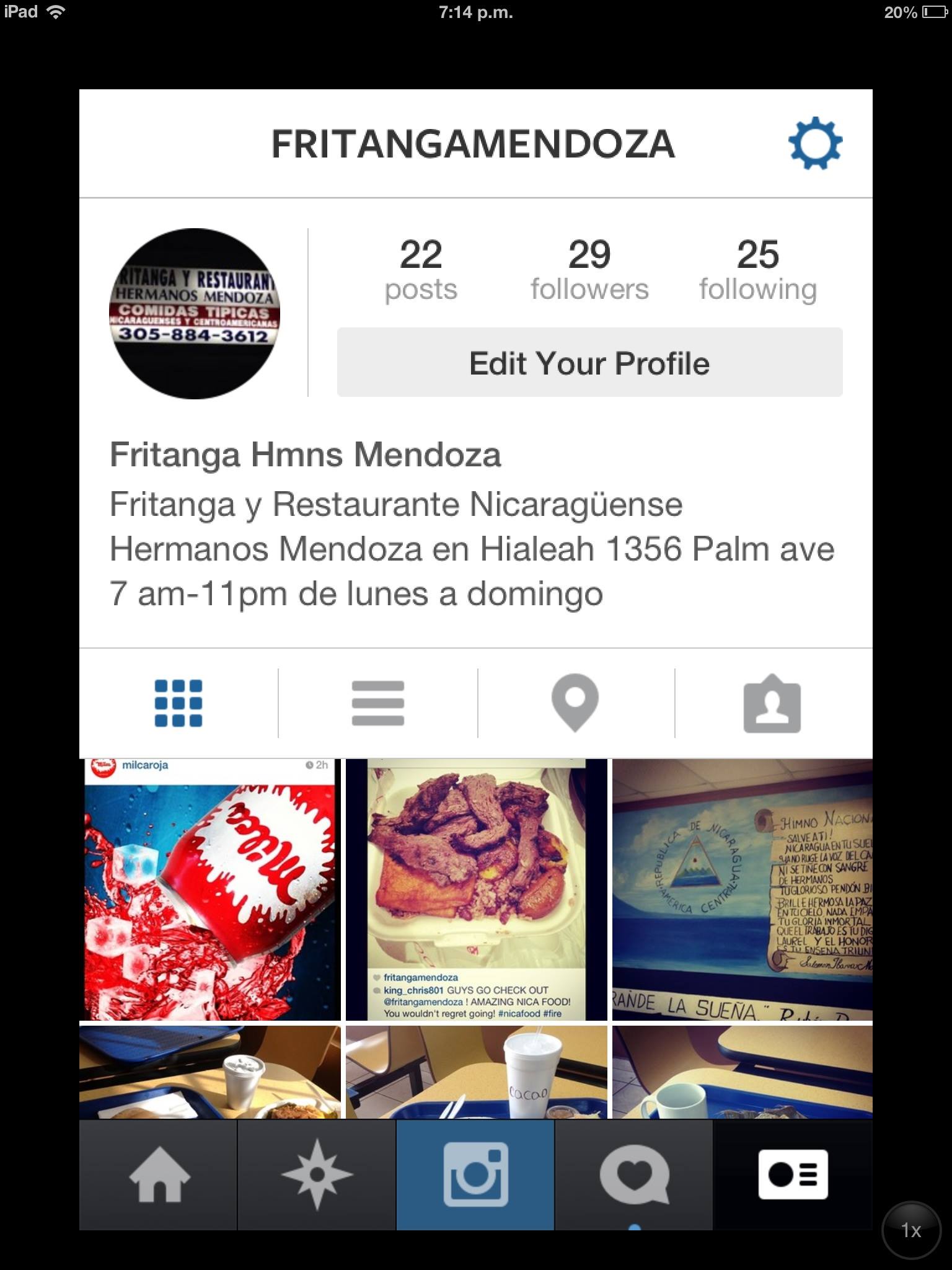The height and width of the screenshot is (1270, 952).
Task: Switch to list view tab
Action: tap(377, 703)
